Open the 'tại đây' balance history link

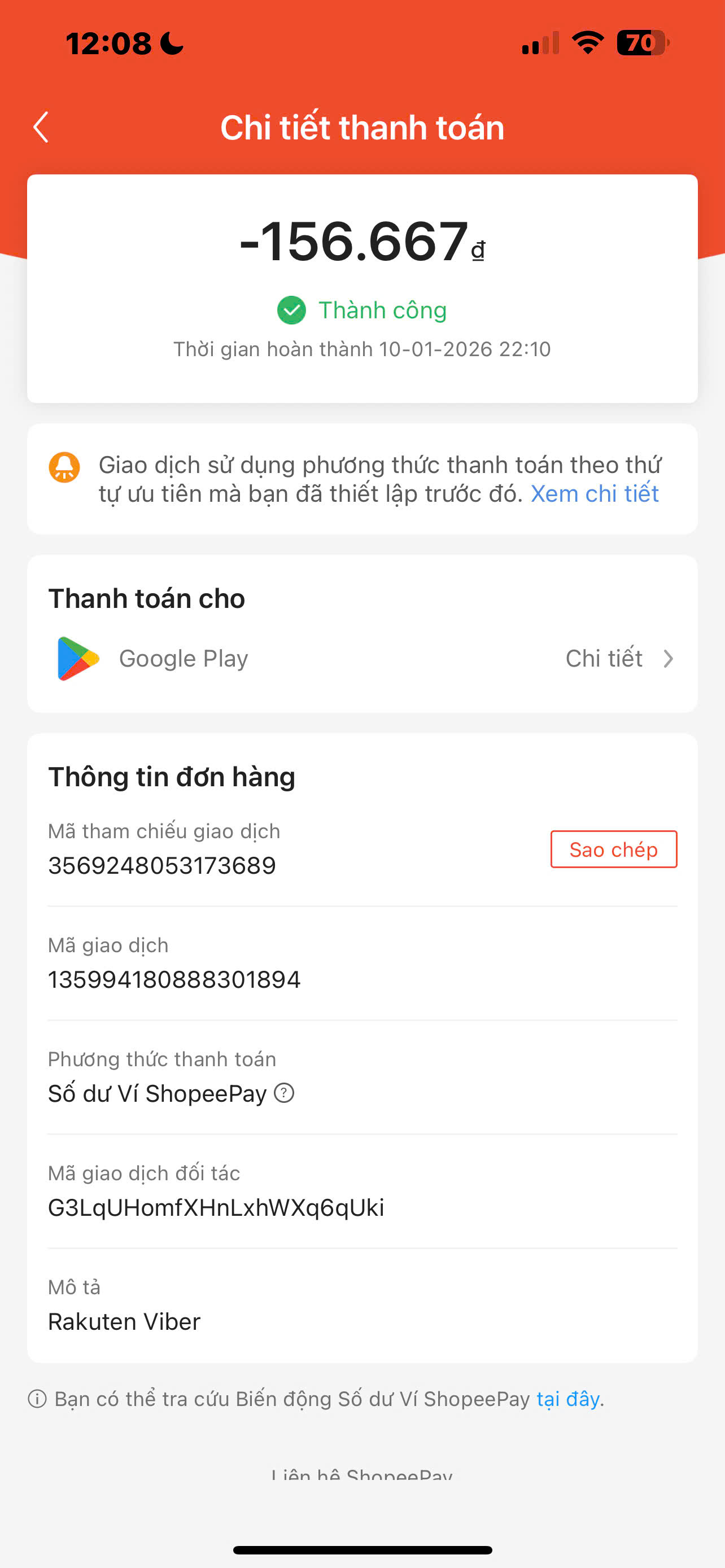click(567, 1399)
